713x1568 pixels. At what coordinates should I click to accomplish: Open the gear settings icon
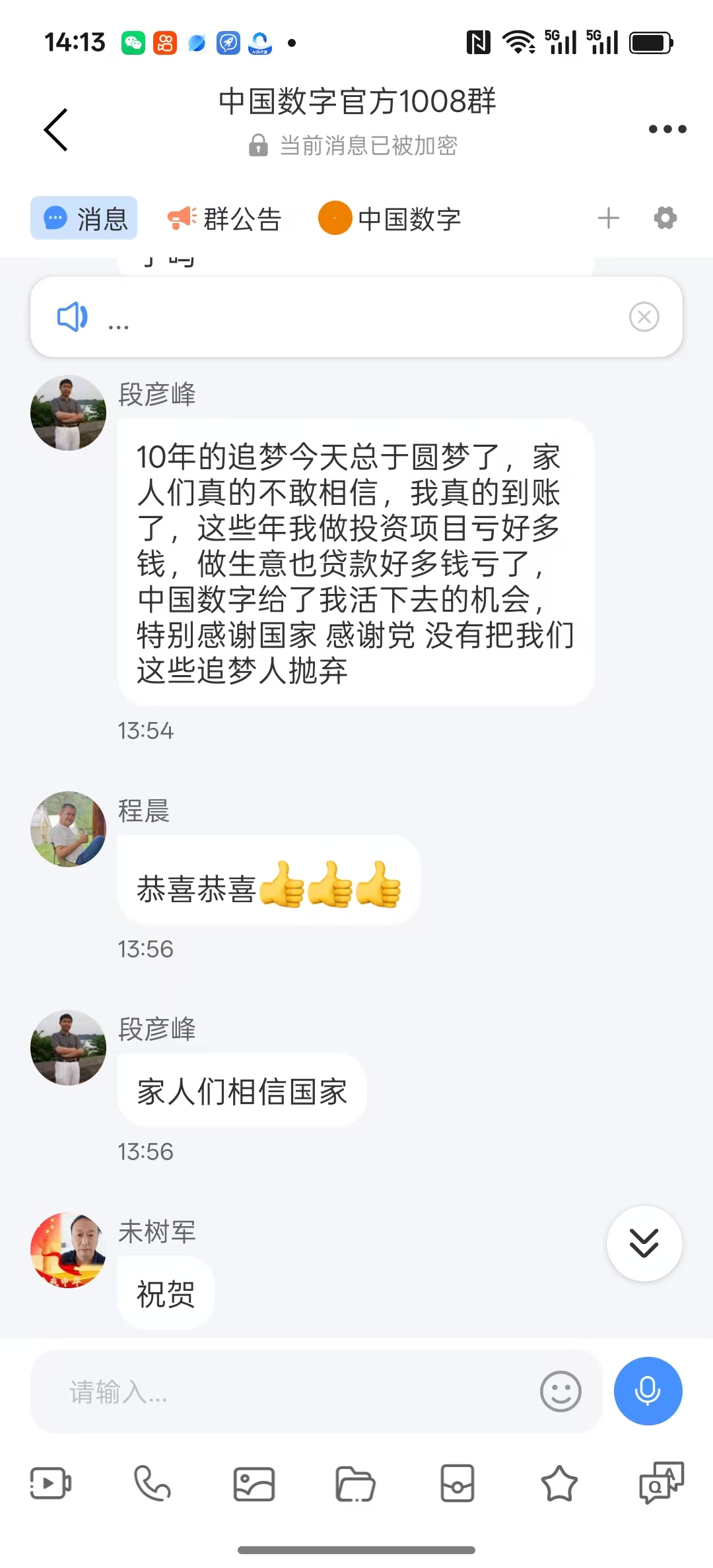pyautogui.click(x=665, y=218)
